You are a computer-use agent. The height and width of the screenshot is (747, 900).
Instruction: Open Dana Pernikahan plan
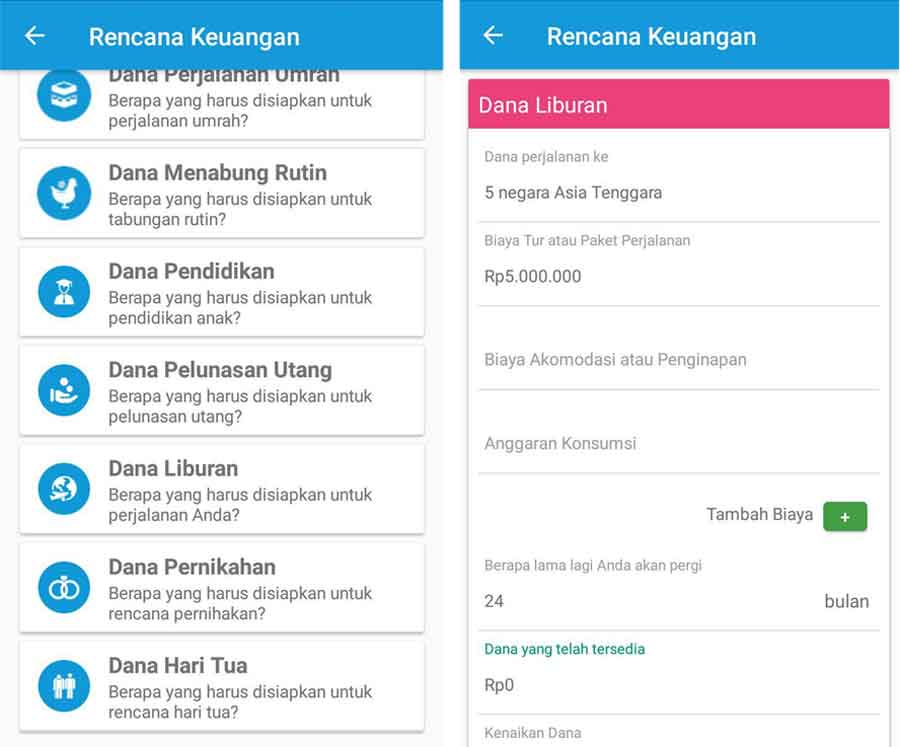[x=221, y=588]
